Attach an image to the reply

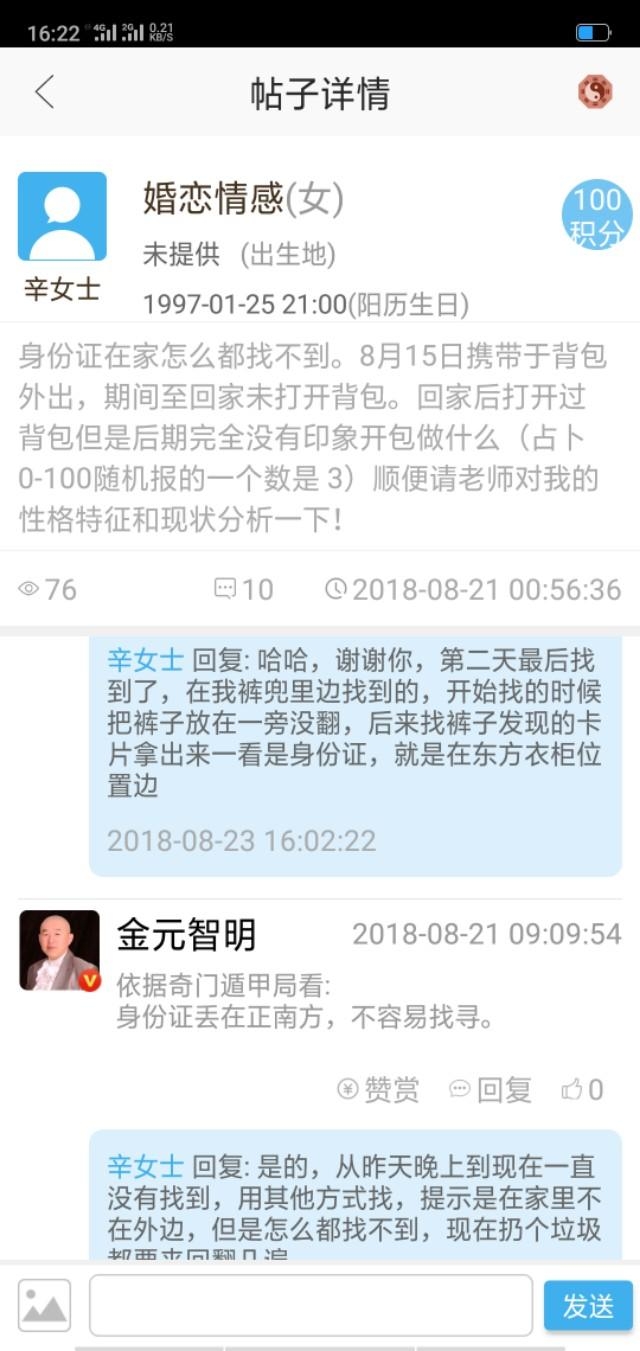coord(45,1305)
